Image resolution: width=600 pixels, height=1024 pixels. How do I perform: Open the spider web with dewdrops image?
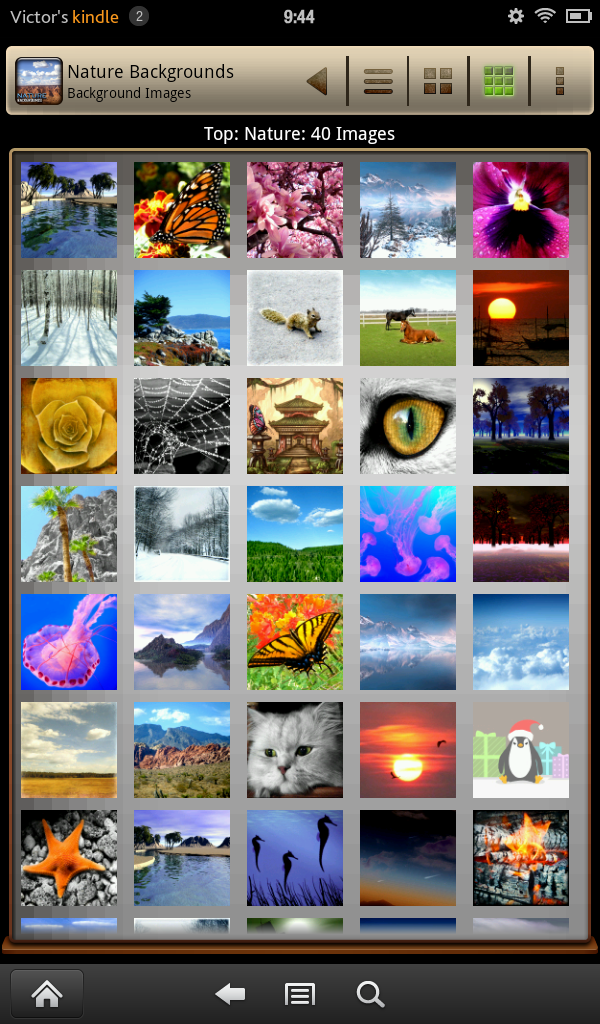tap(182, 426)
